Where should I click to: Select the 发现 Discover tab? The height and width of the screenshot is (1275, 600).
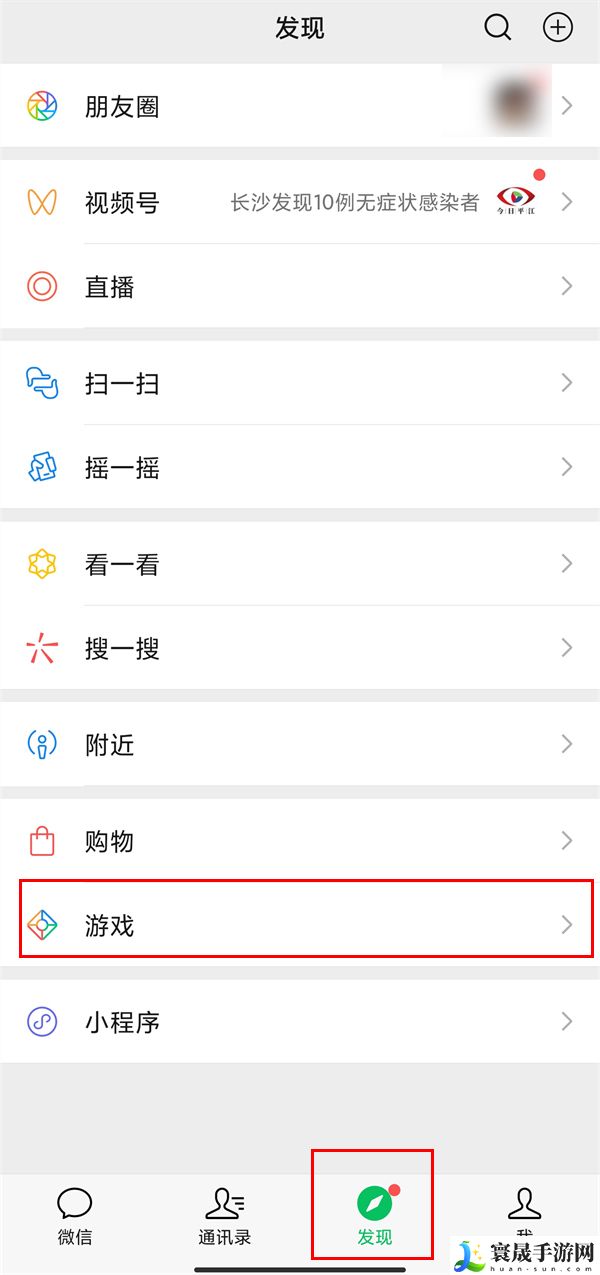tap(374, 1215)
